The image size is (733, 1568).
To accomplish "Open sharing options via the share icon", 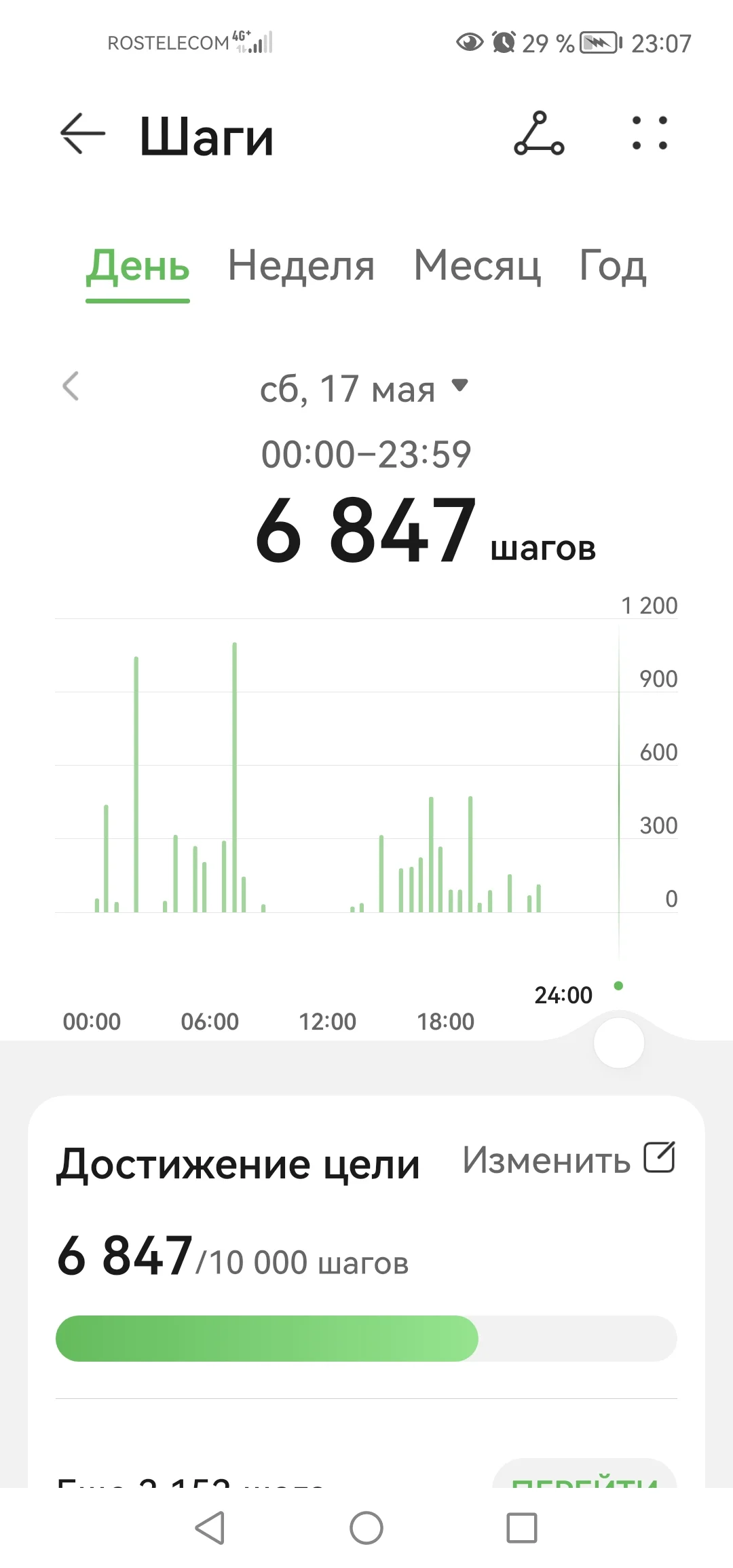I will [540, 134].
